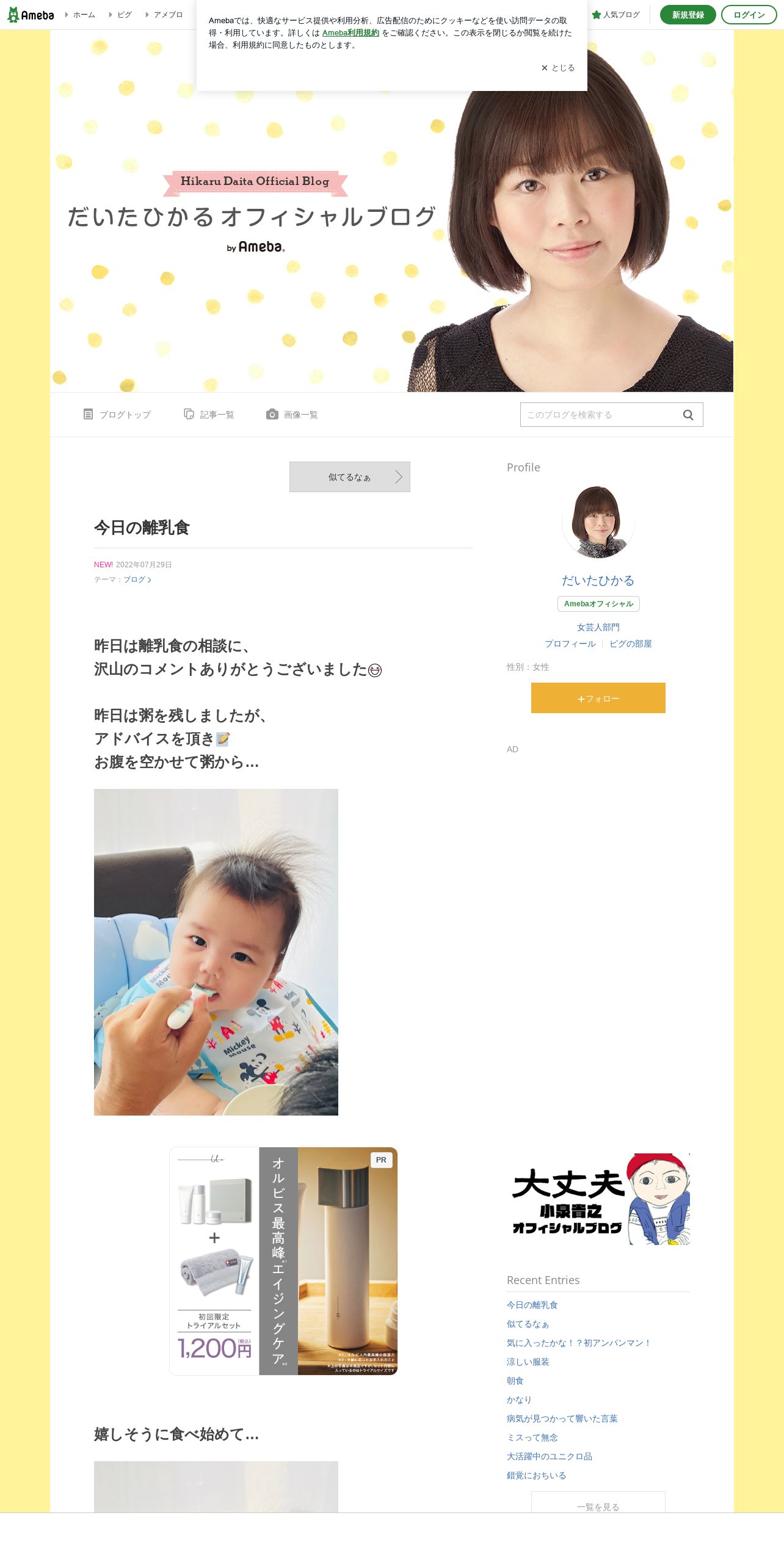Viewport: 784px width, 1568px height.
Task: Follow this blog with +フォロー
Action: click(x=598, y=698)
